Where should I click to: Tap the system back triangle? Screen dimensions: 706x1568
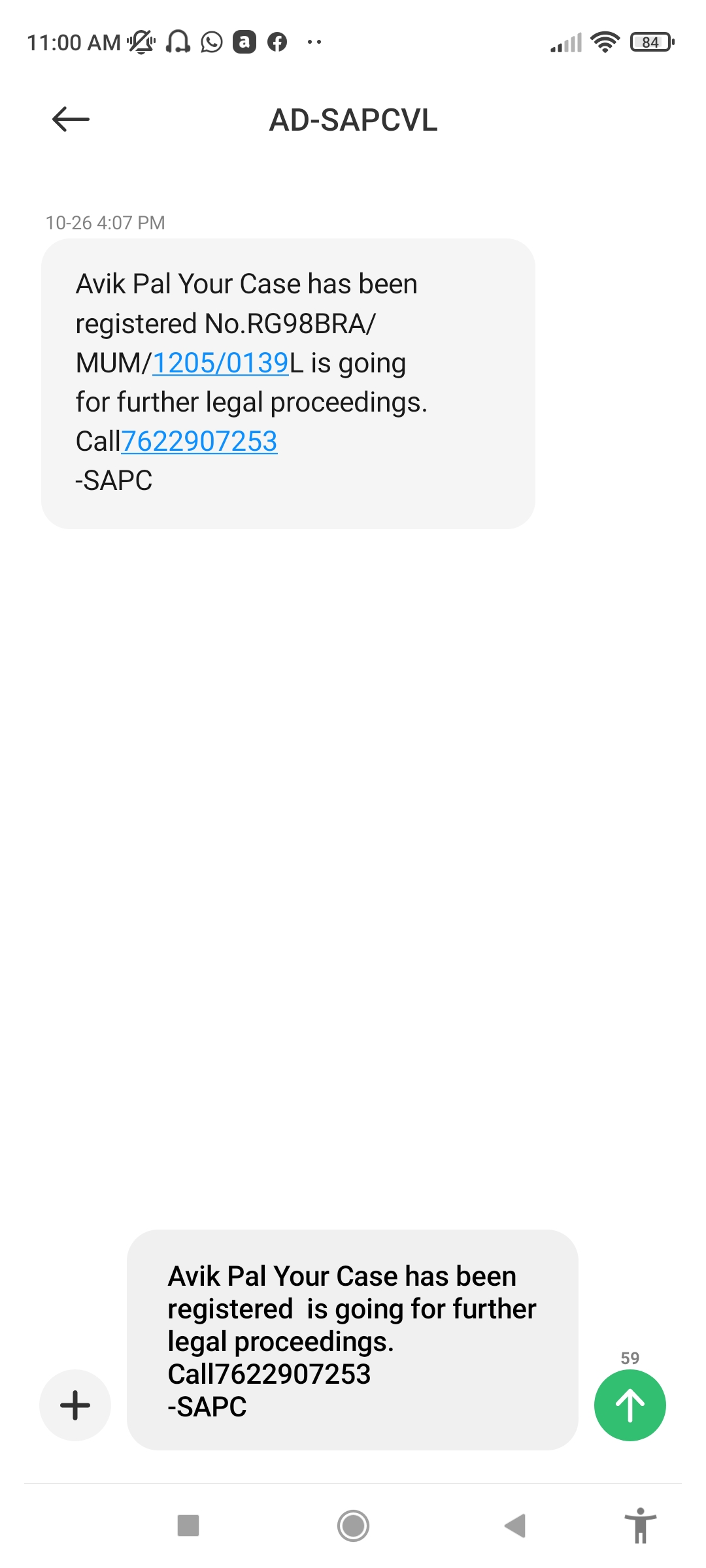point(516,1526)
